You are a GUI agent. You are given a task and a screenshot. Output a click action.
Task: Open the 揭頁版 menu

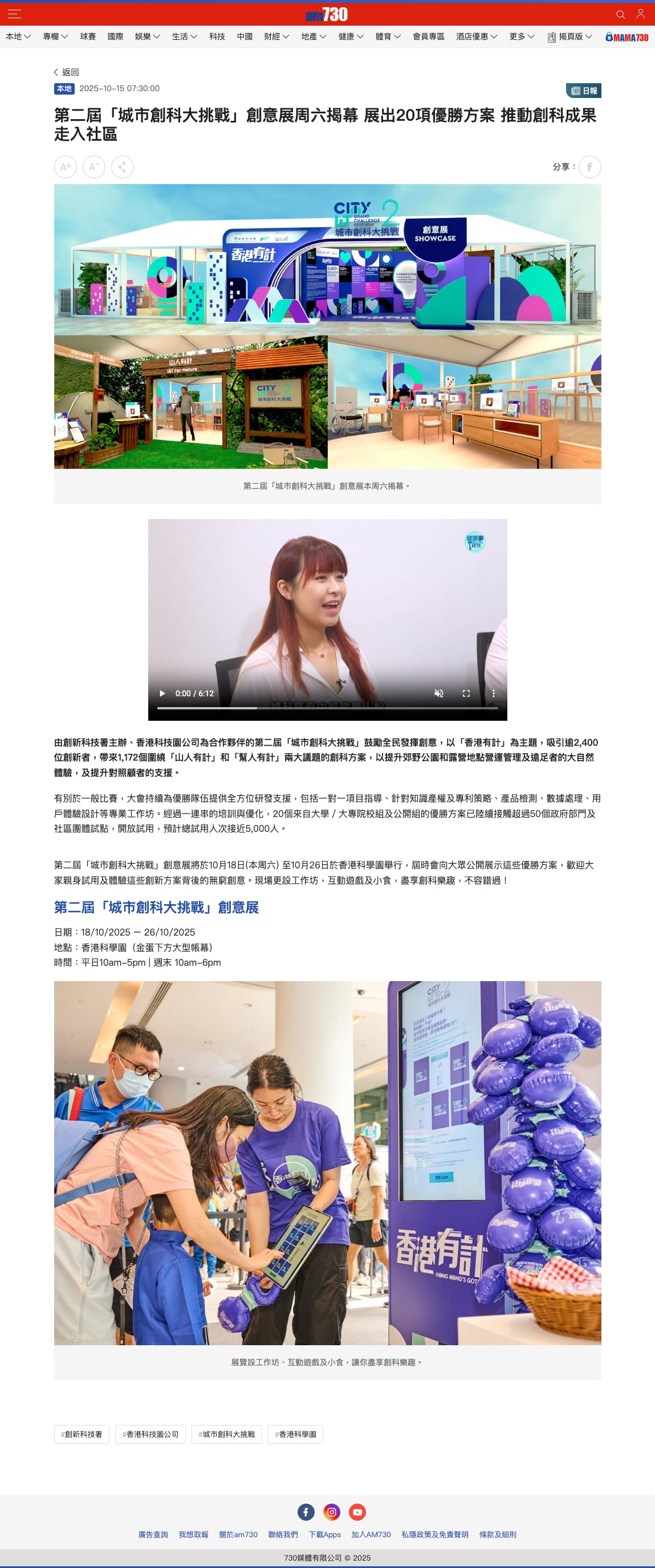[570, 36]
